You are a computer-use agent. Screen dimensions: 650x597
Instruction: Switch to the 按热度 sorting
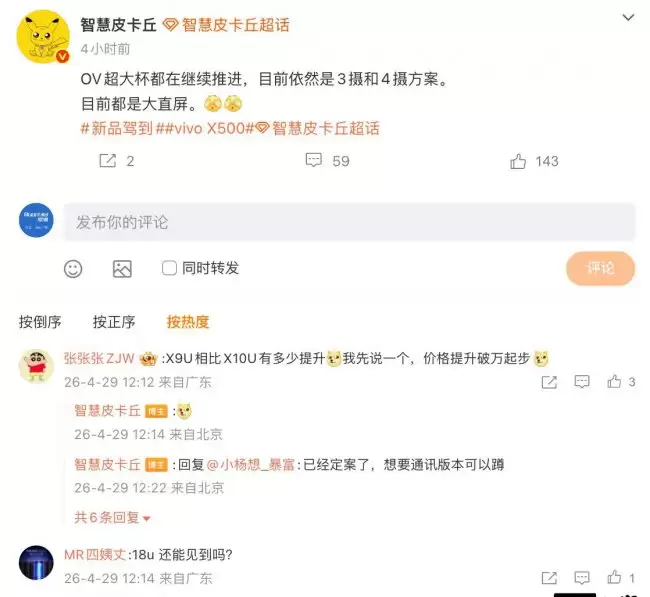pos(188,322)
